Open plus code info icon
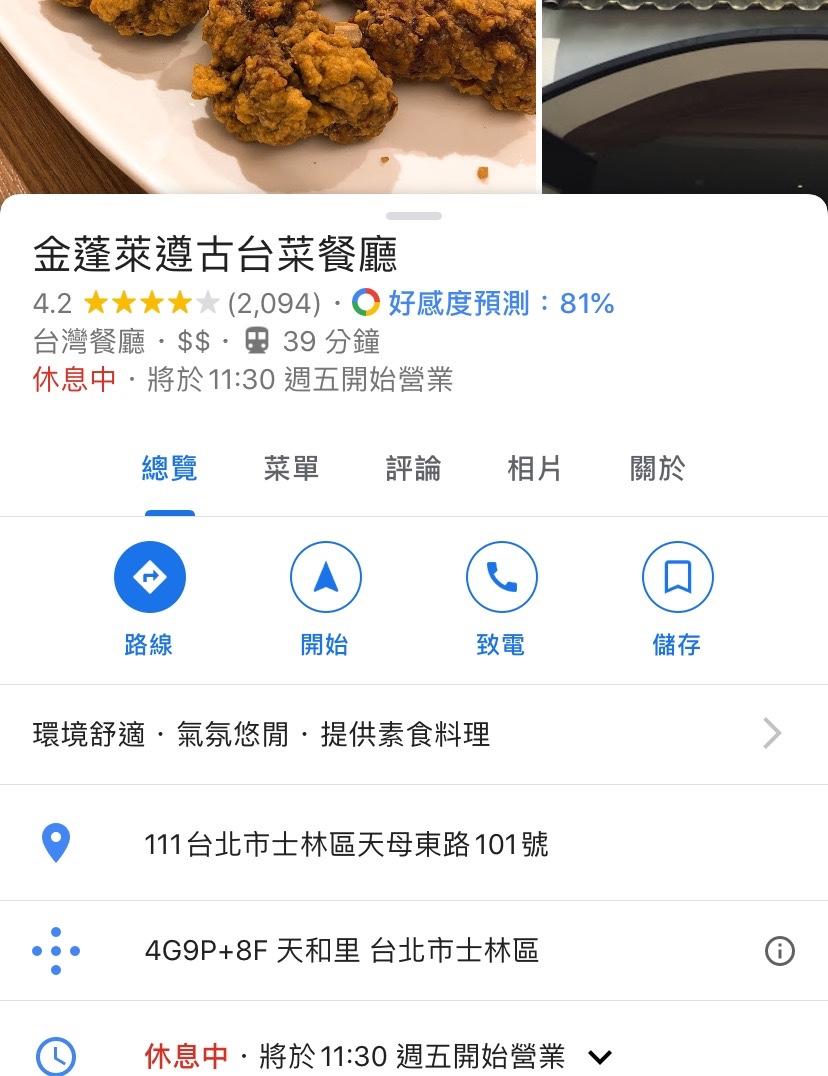This screenshot has width=828, height=1076. point(779,951)
